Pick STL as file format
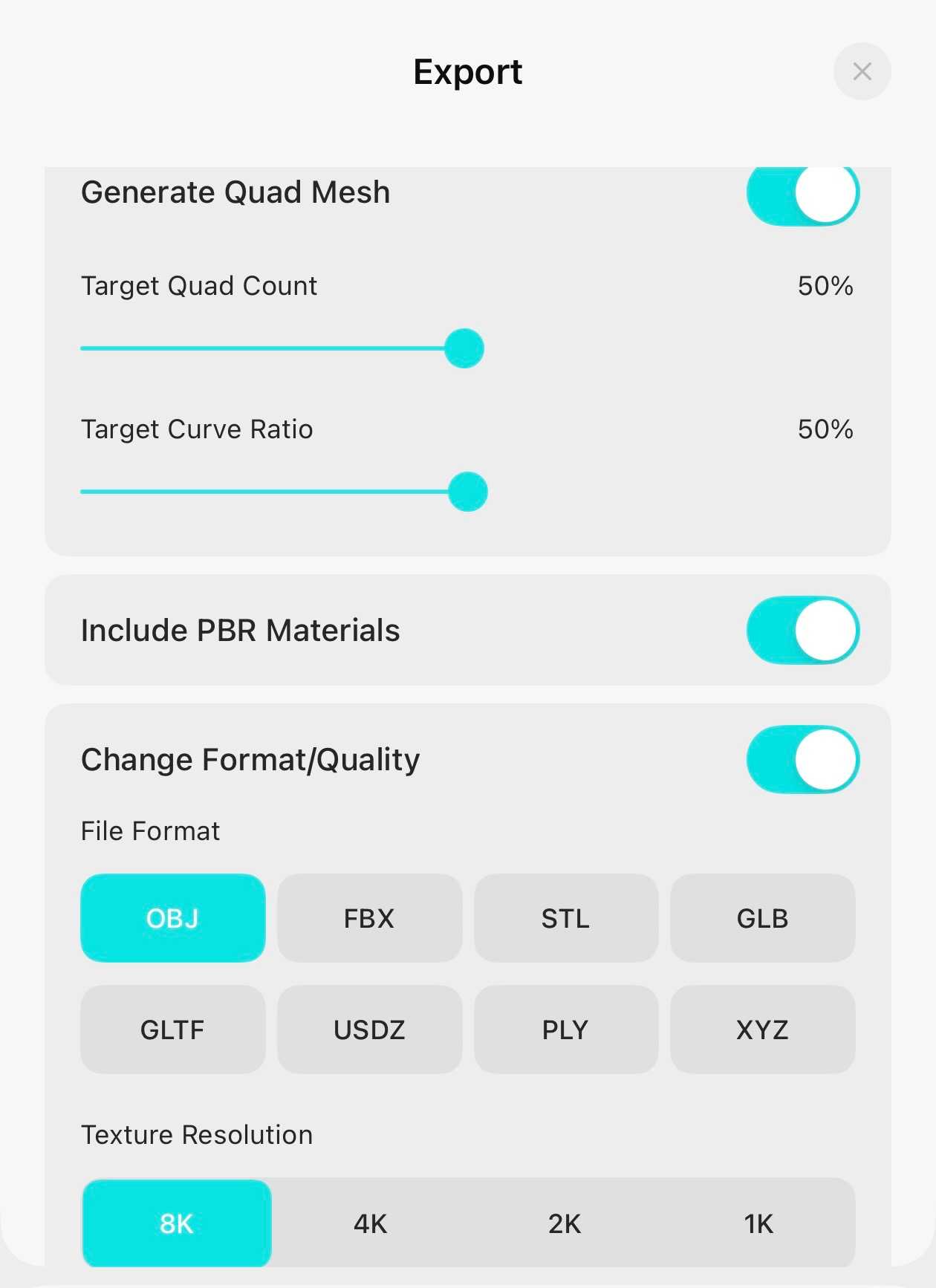The image size is (936, 1288). tap(565, 918)
